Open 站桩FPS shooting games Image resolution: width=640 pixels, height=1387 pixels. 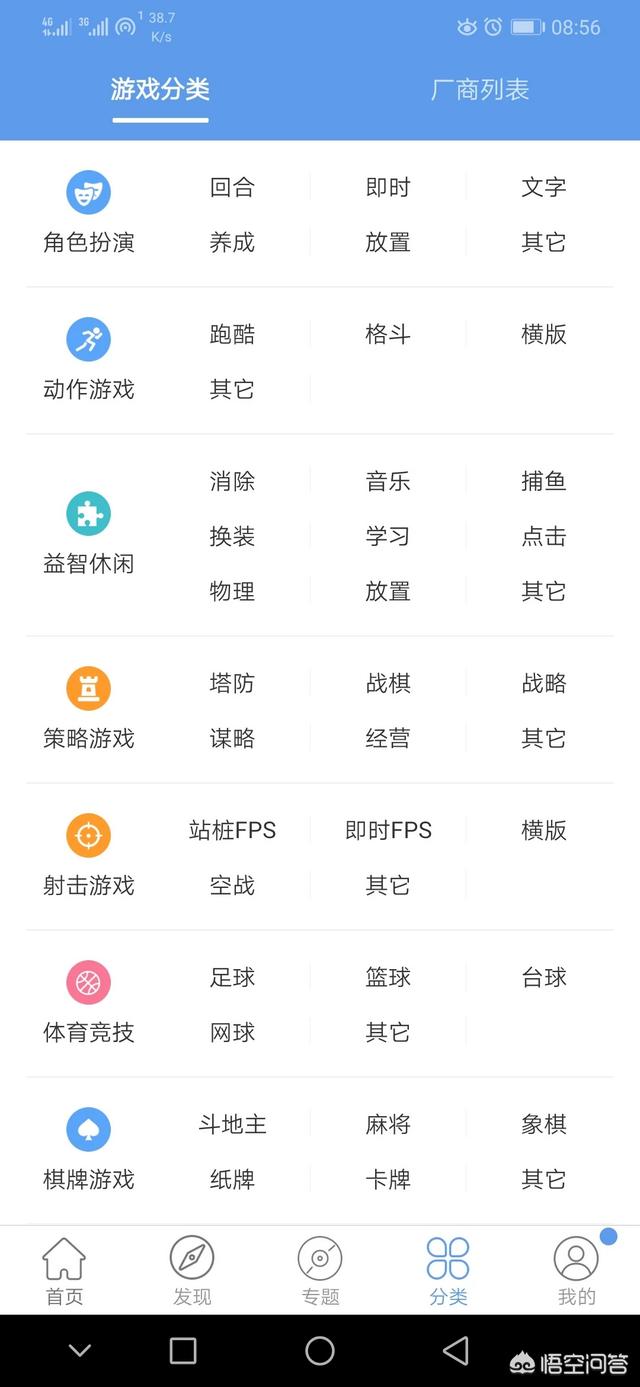[232, 830]
